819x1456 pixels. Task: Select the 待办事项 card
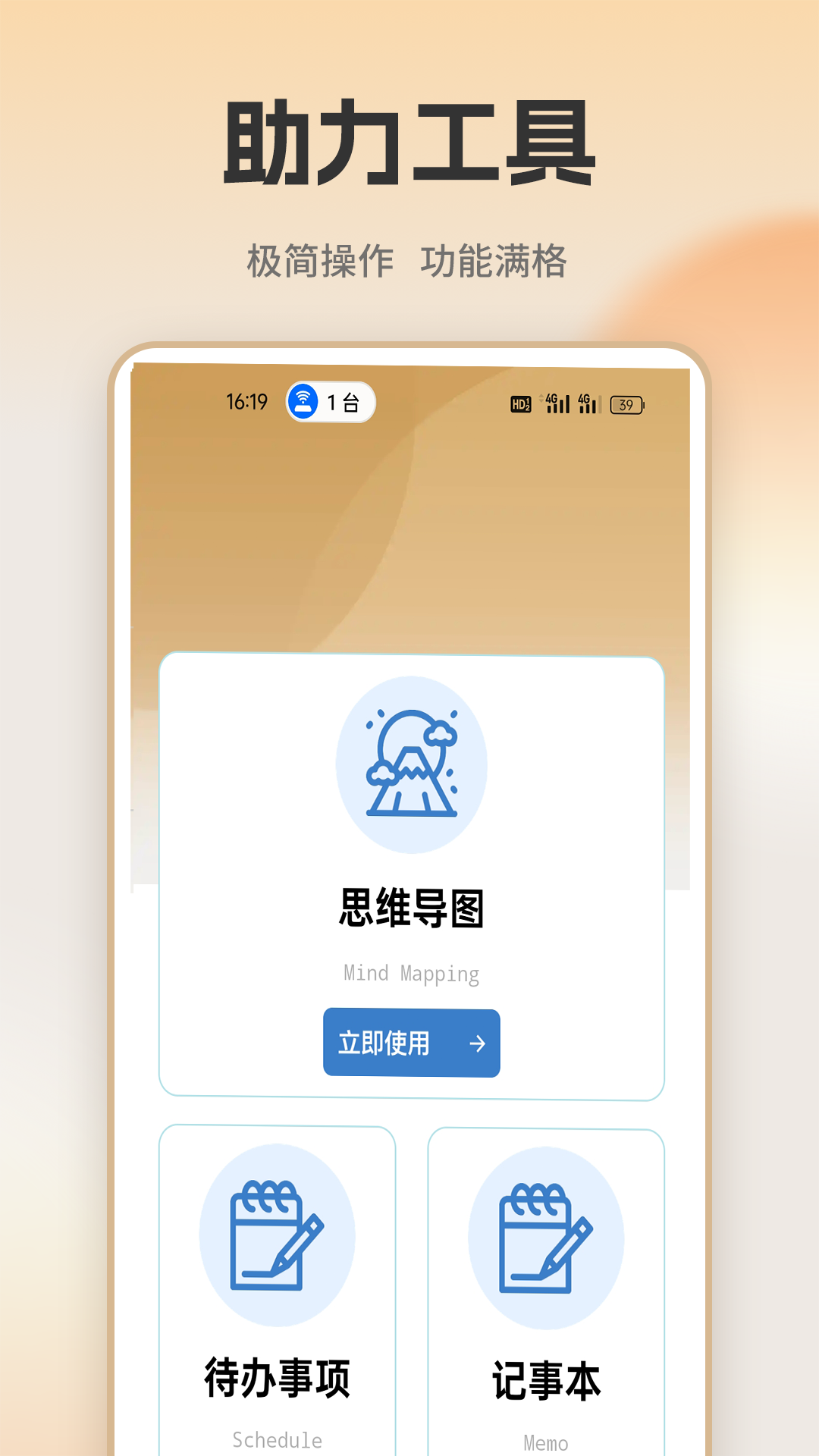[278, 1289]
